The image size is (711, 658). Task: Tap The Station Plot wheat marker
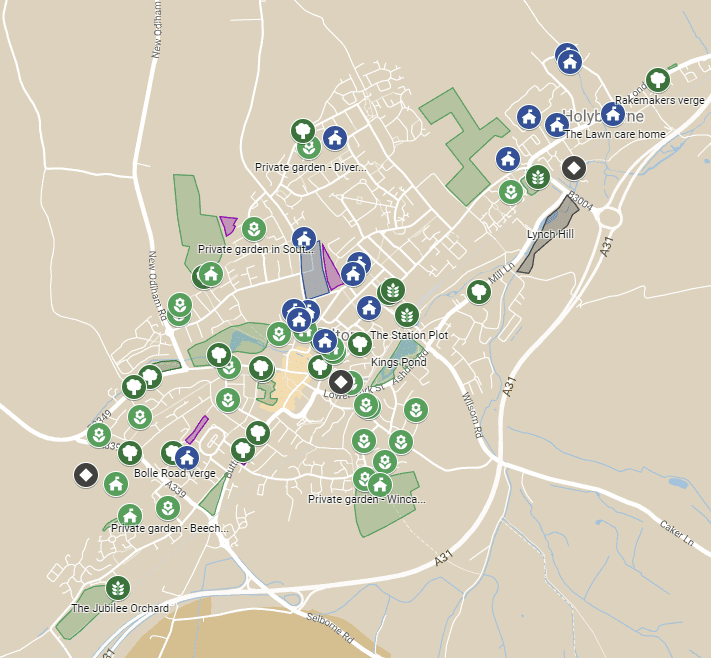tap(406, 315)
